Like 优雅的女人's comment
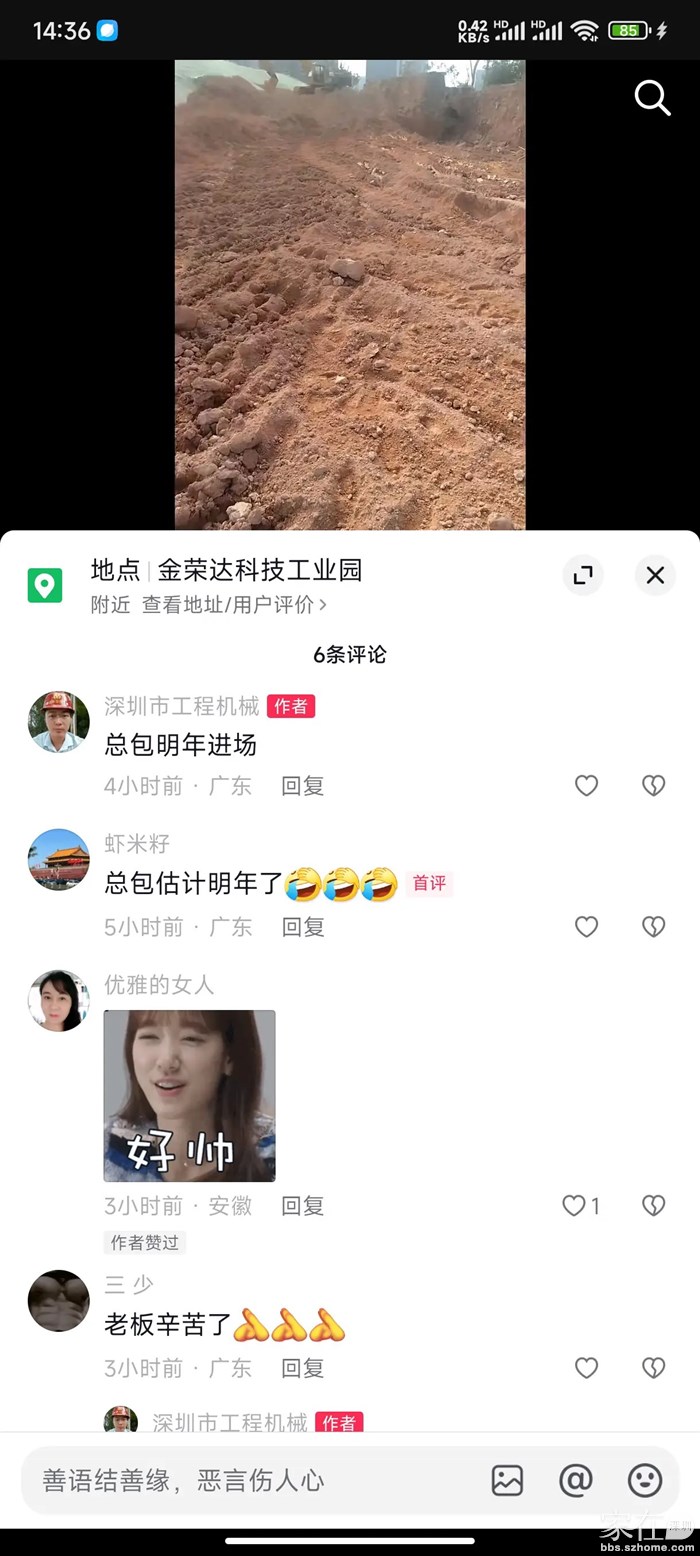700x1556 pixels. pos(574,1206)
